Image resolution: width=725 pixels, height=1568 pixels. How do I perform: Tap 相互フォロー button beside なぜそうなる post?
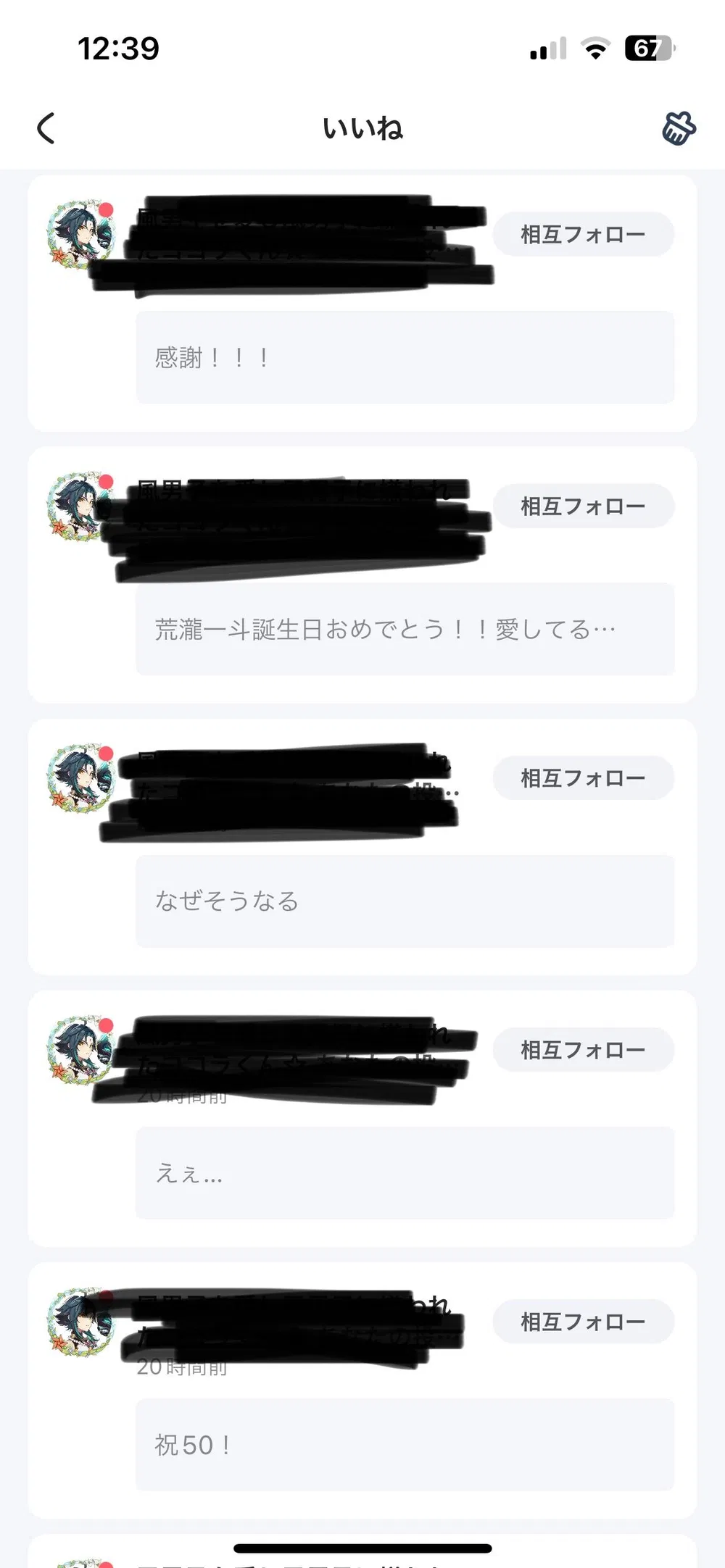point(584,777)
